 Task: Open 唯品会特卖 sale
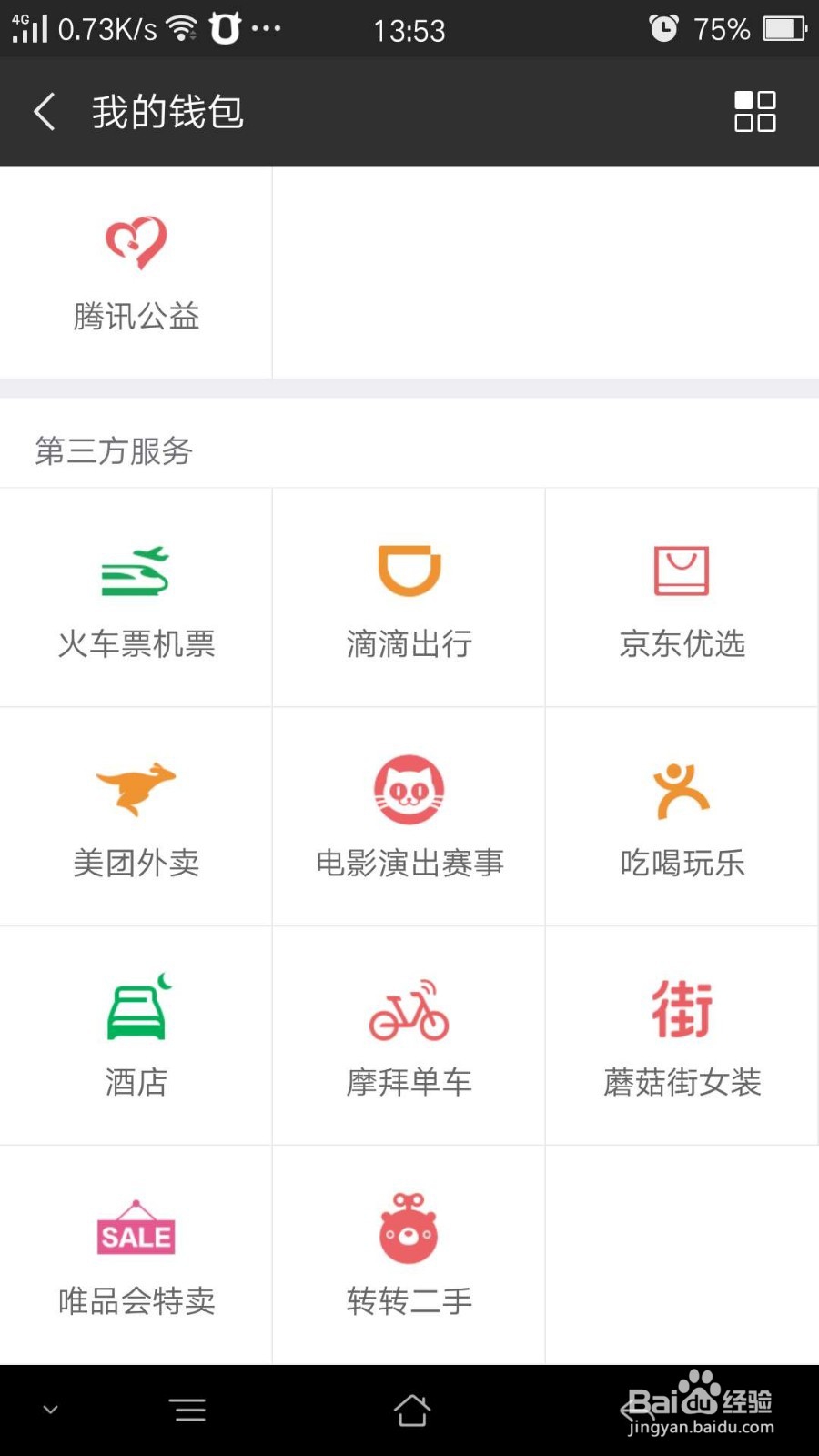pyautogui.click(x=136, y=1256)
